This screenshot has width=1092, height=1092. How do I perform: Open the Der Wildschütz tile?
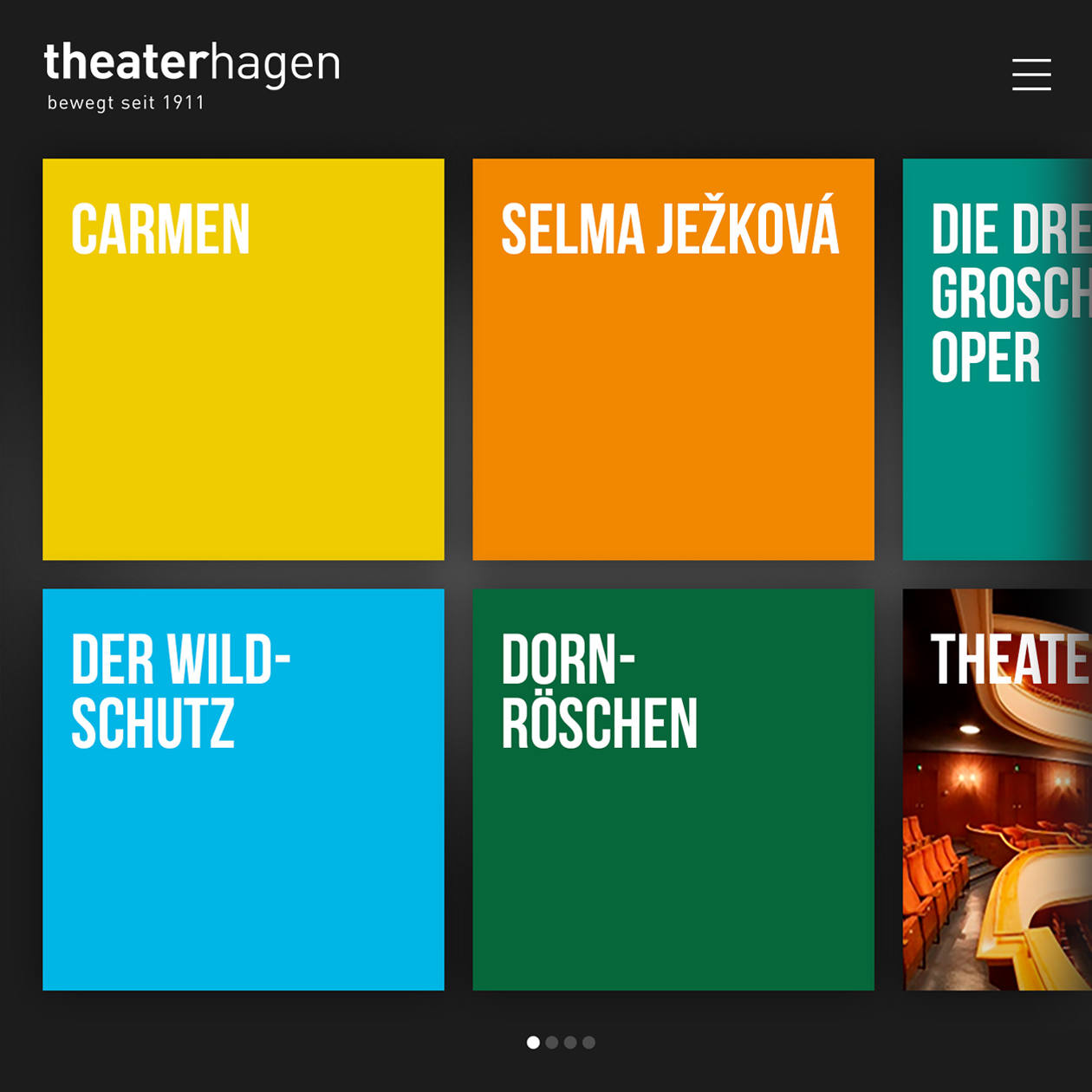tap(244, 789)
